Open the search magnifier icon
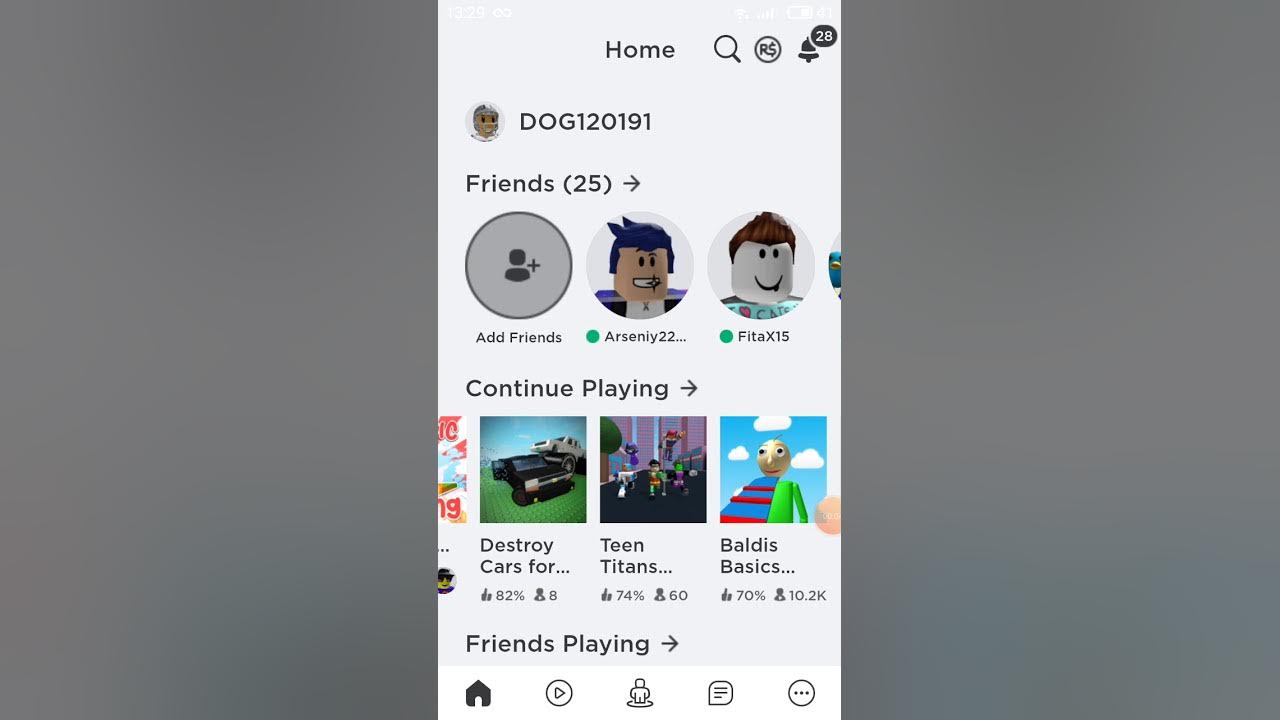 [x=727, y=49]
